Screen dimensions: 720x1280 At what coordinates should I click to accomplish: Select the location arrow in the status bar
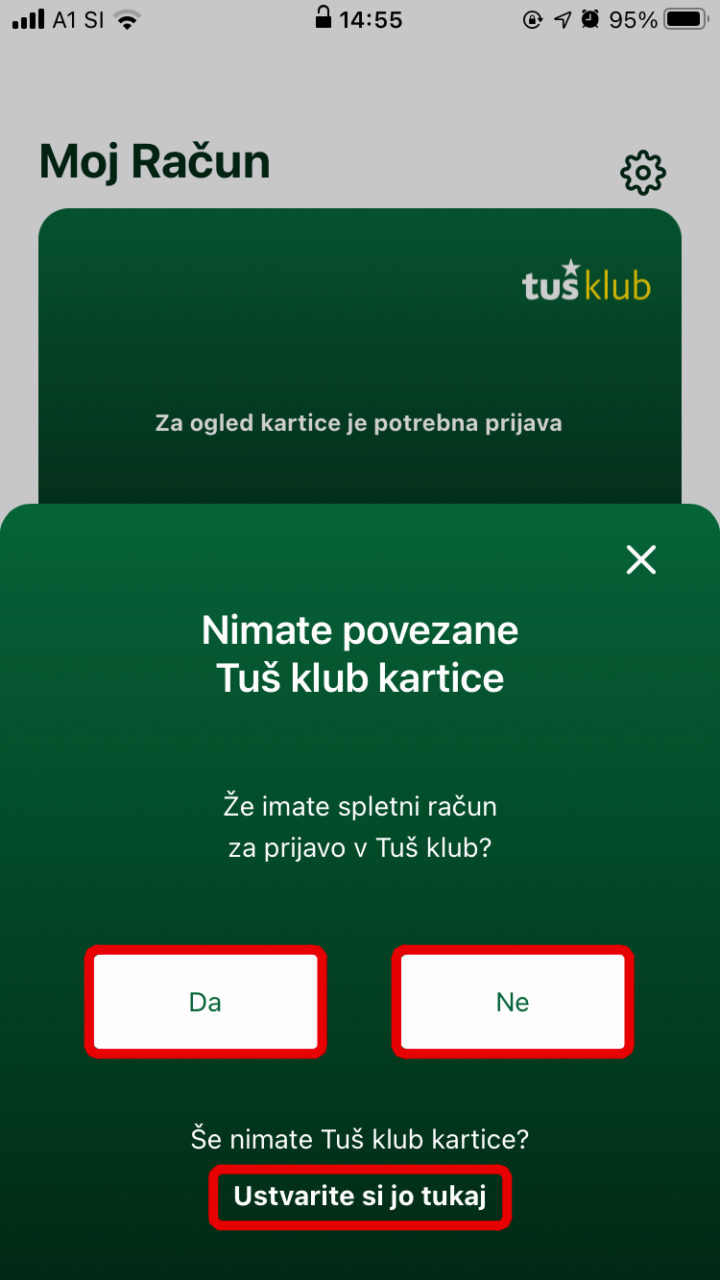(x=562, y=17)
